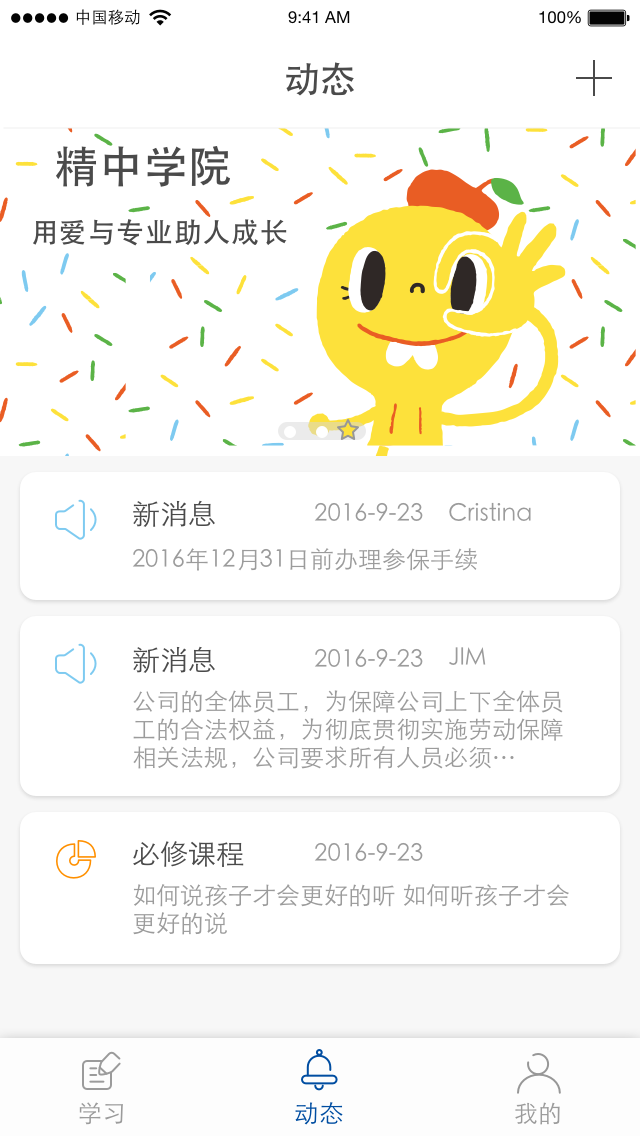The height and width of the screenshot is (1136, 640).
Task: Select the 动态 tab
Action: 319,1088
